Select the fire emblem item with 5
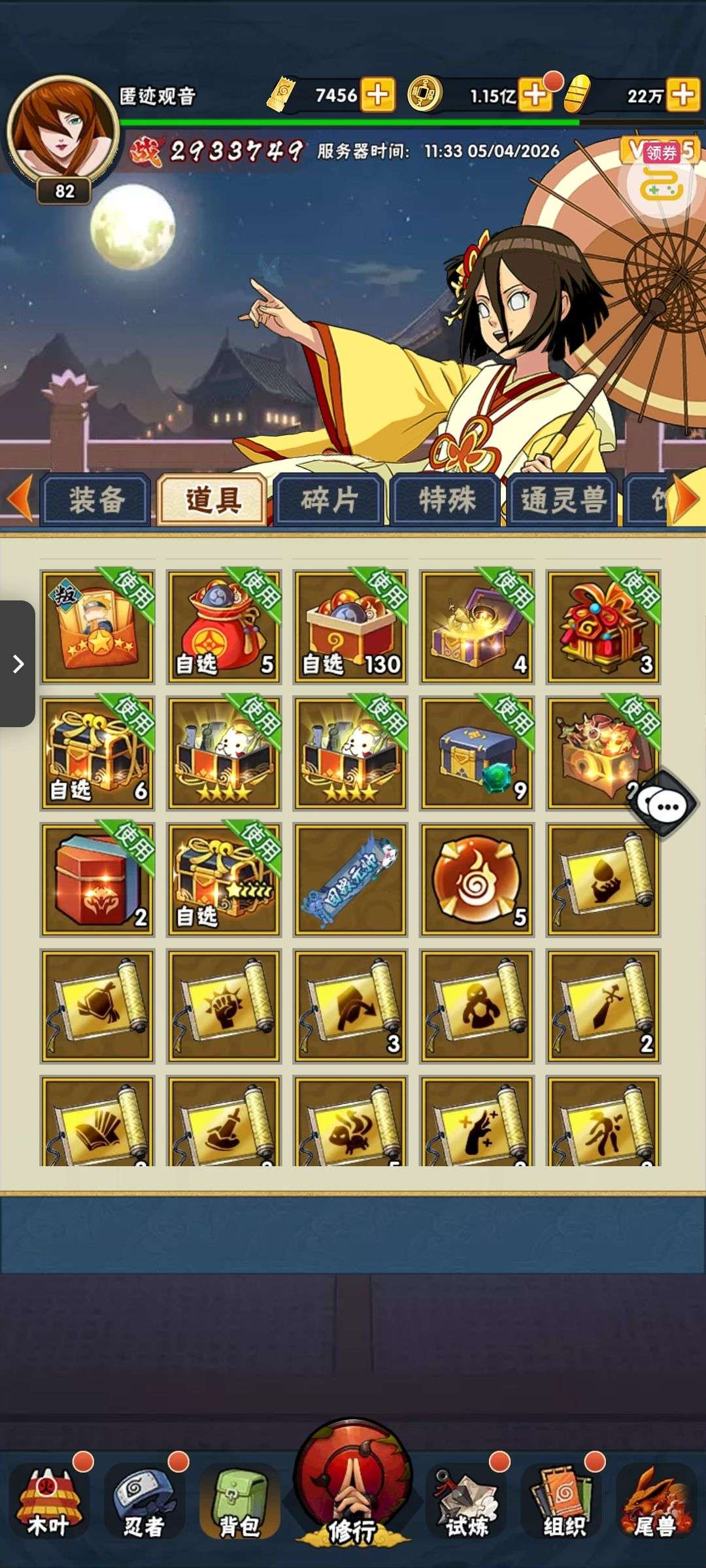The height and width of the screenshot is (1568, 706). [477, 880]
